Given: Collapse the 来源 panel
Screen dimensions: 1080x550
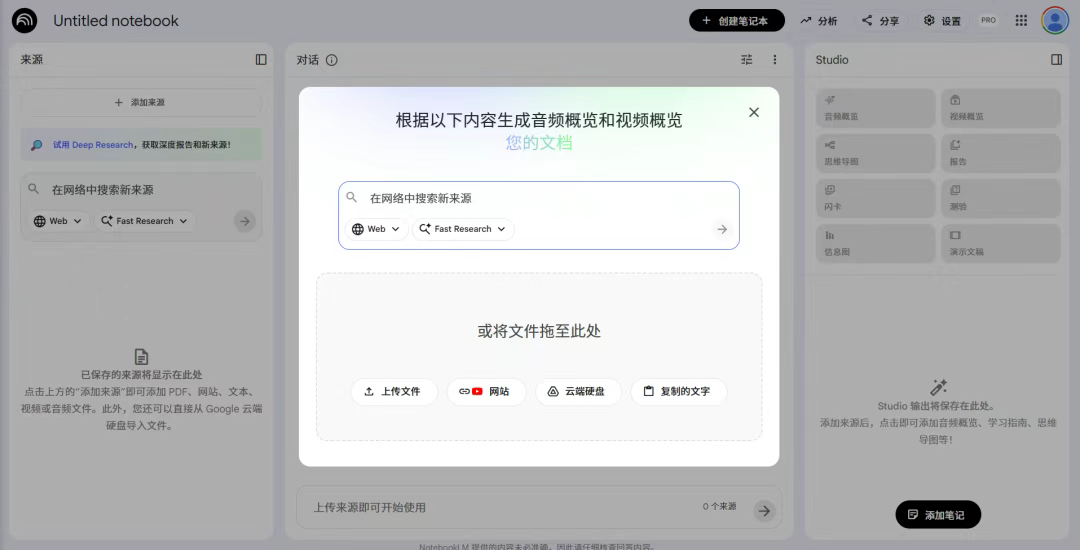Looking at the screenshot, I should click(x=261, y=60).
